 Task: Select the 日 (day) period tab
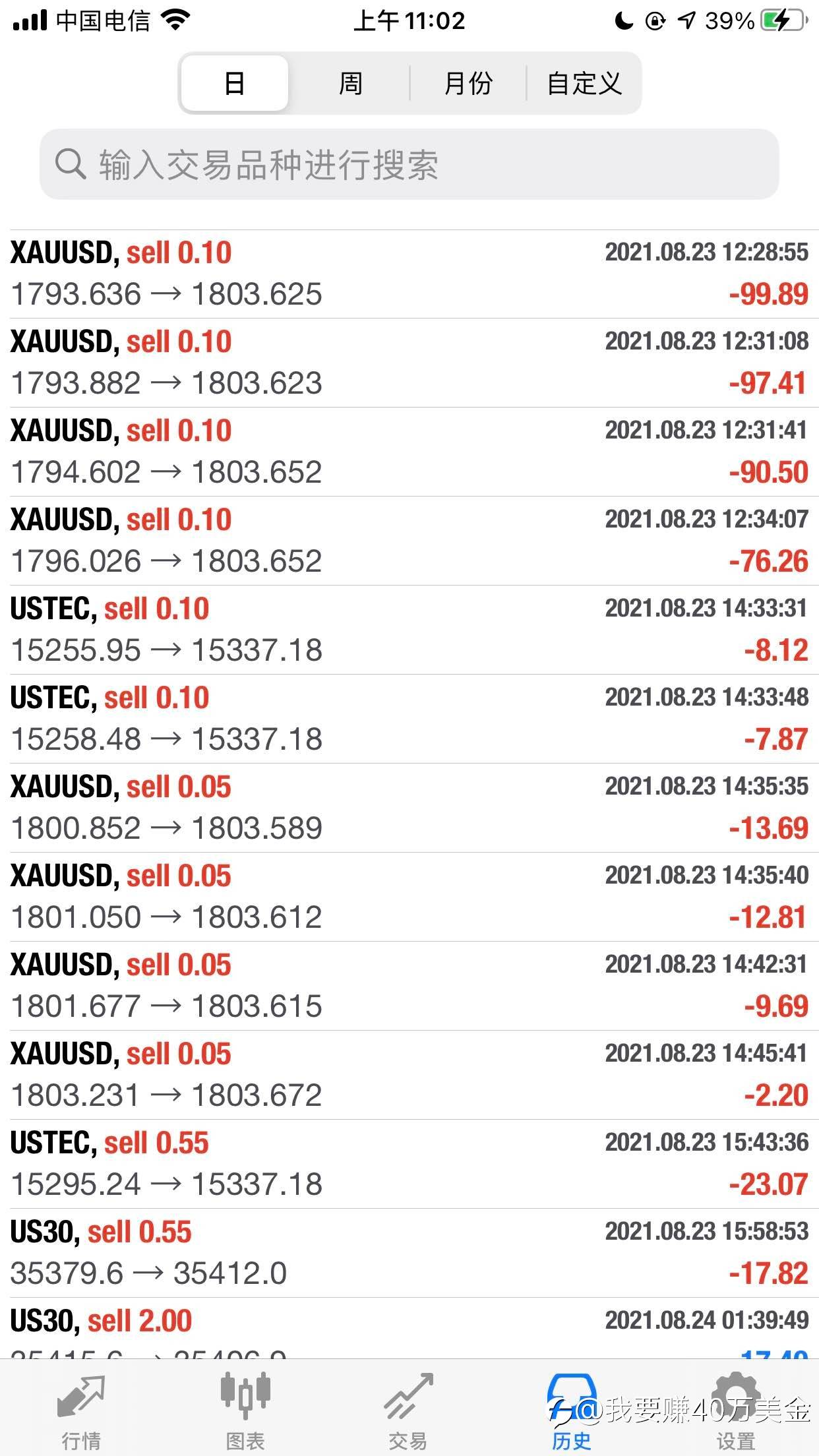coord(235,84)
